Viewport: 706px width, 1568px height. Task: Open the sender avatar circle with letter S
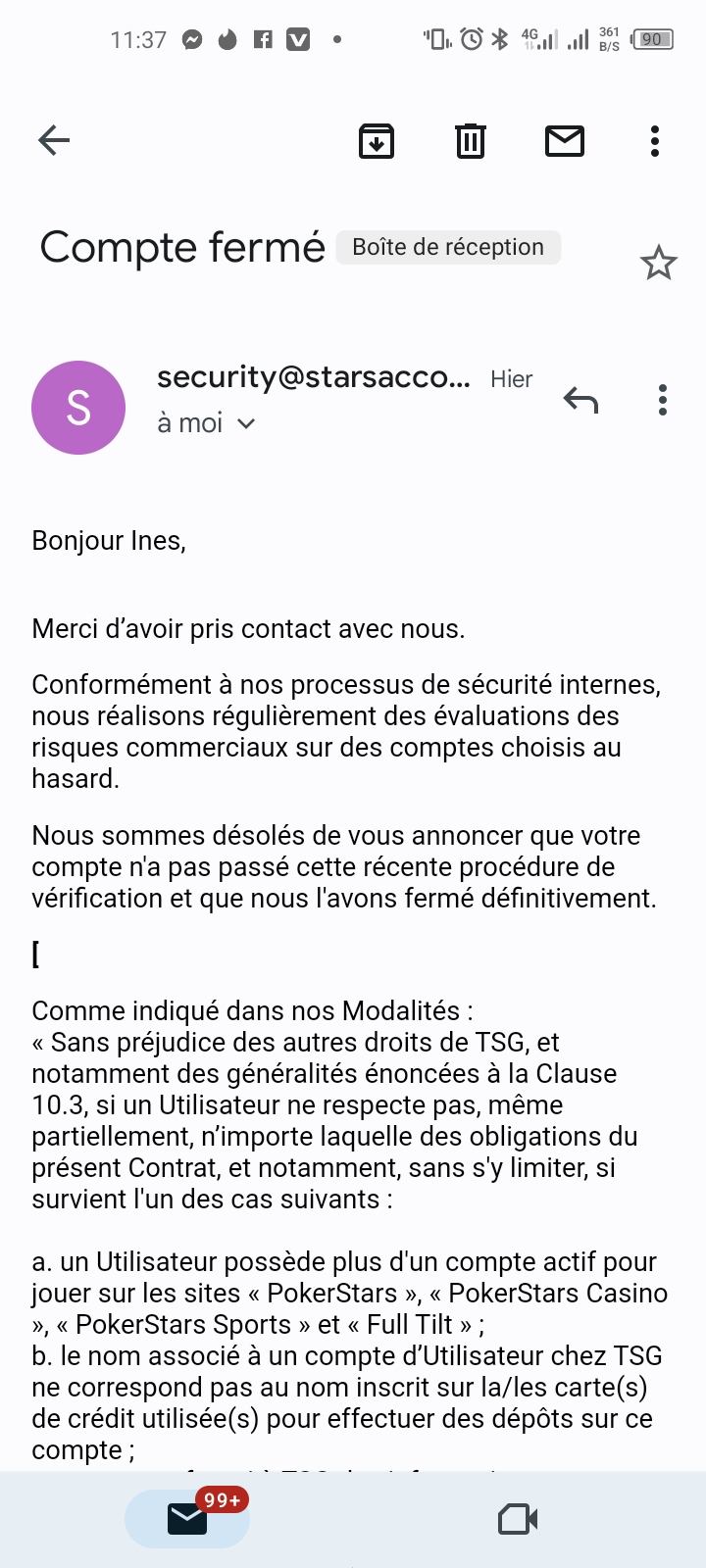[78, 407]
